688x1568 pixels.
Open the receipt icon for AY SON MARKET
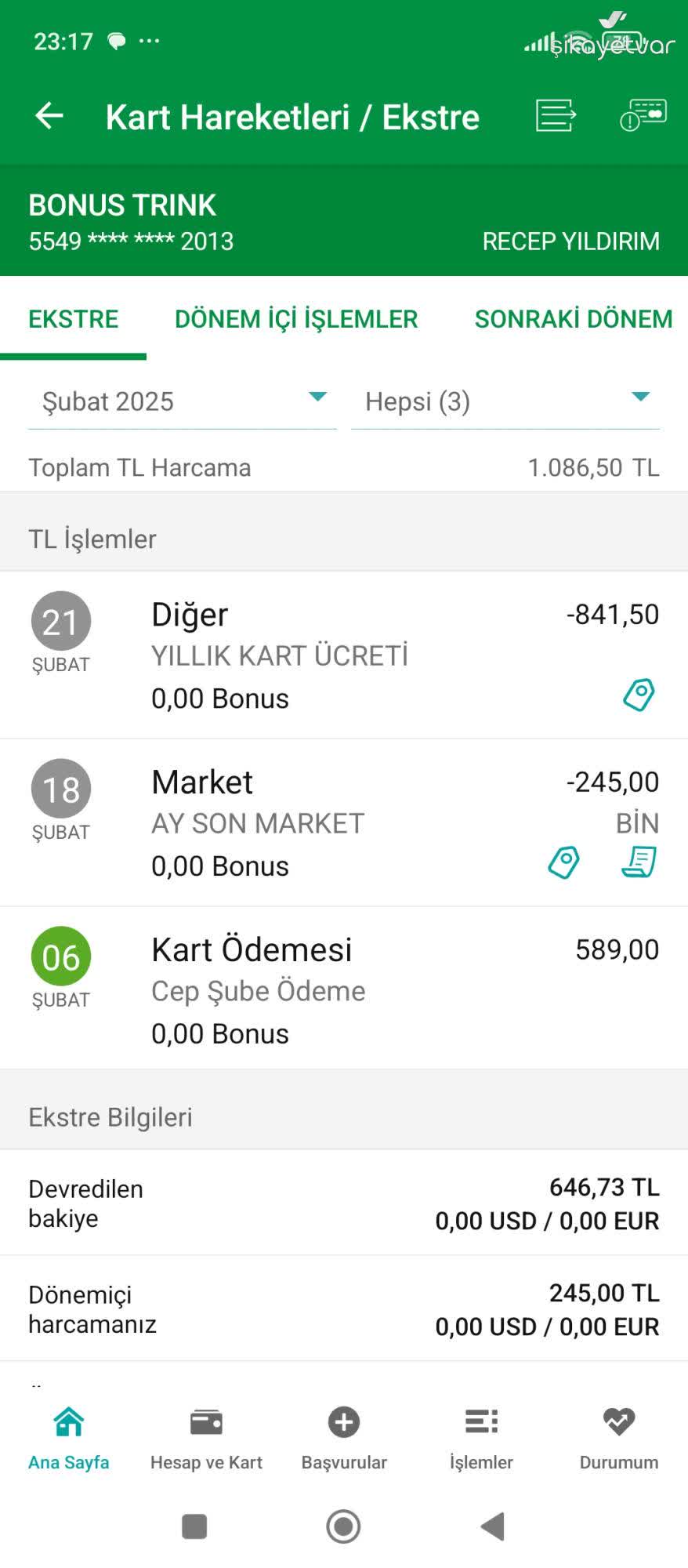click(638, 860)
